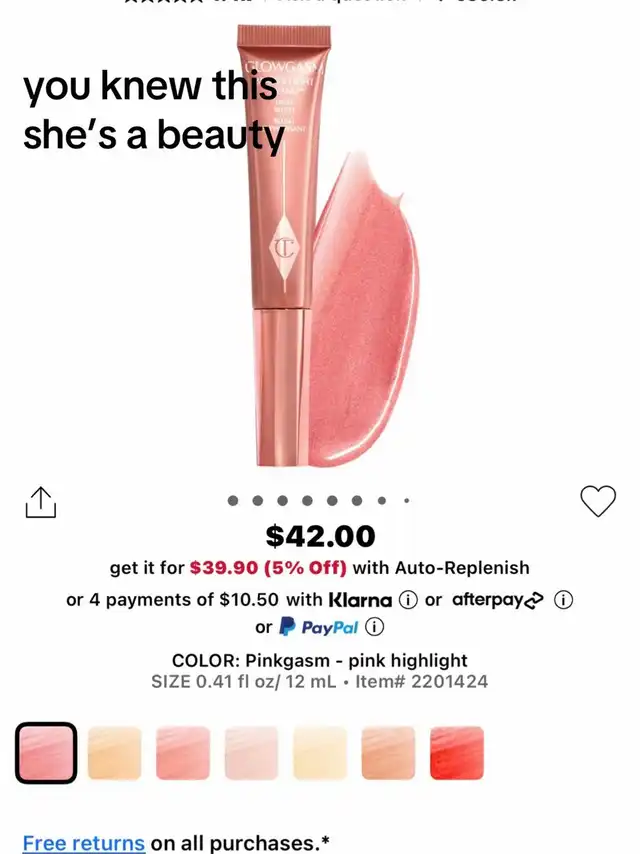Select the Pinkgasm pink color swatch

[46, 752]
